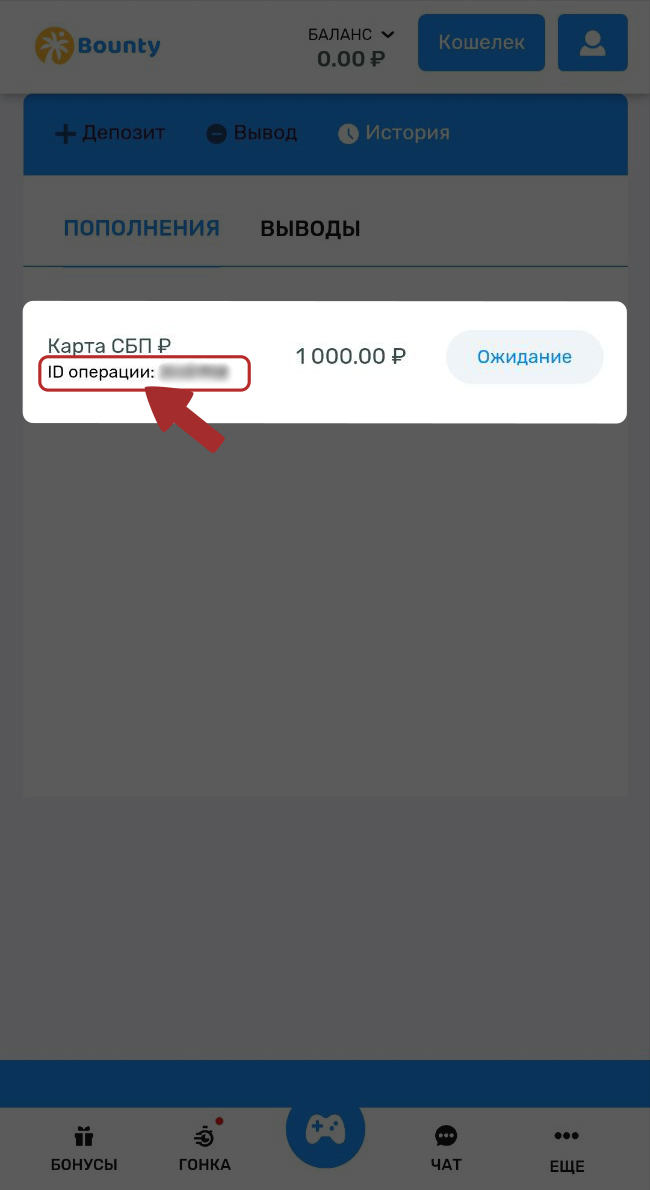Switch to the Пополнения tab
Screen dimensions: 650x1190
141,228
